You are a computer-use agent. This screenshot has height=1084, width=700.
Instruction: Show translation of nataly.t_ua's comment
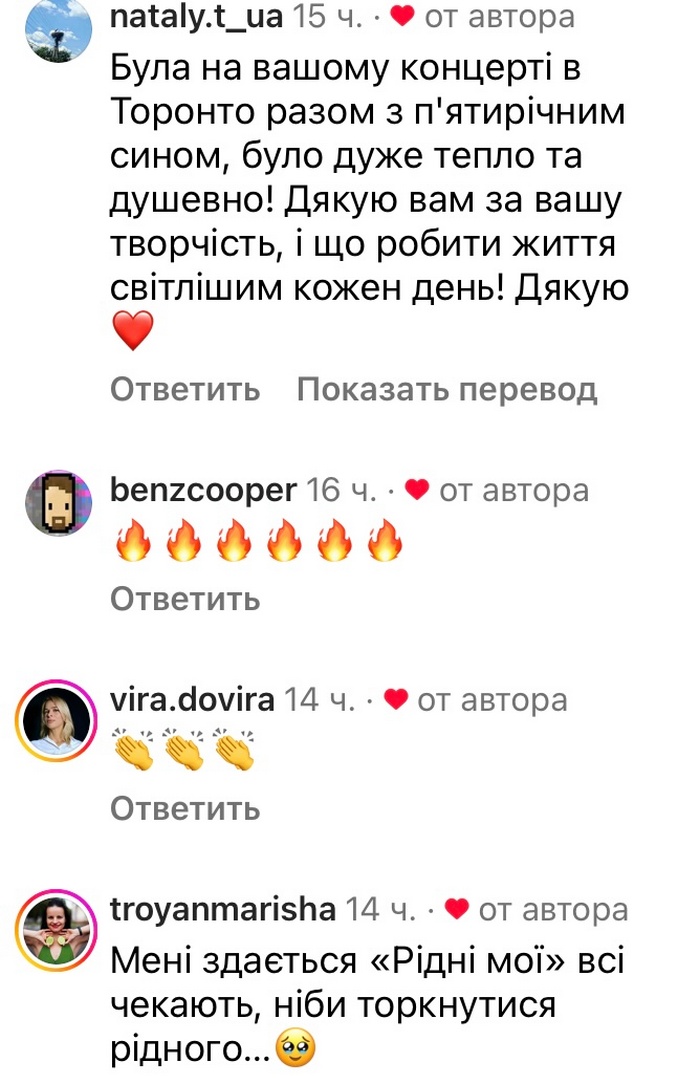(x=446, y=390)
